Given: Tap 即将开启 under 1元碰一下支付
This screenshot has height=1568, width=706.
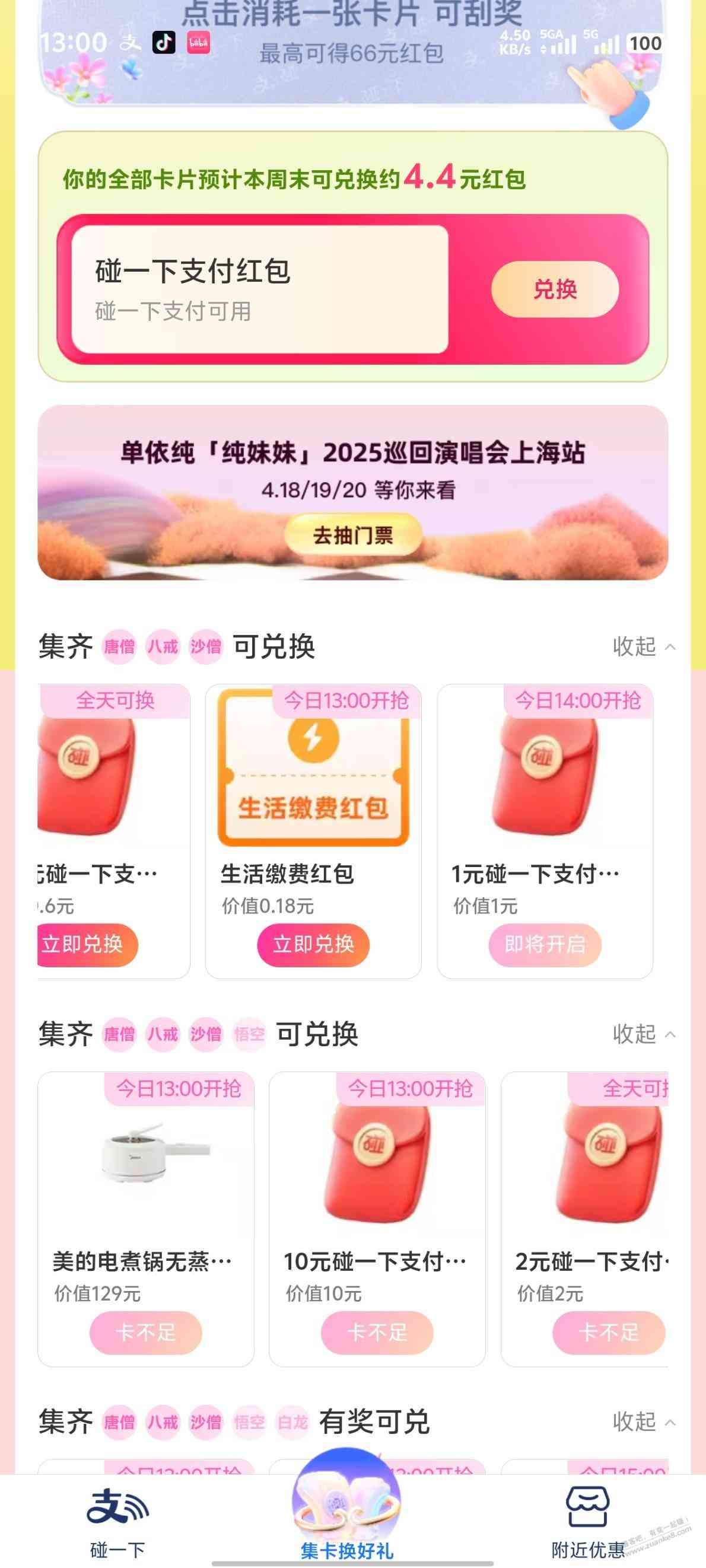Looking at the screenshot, I should 545,944.
